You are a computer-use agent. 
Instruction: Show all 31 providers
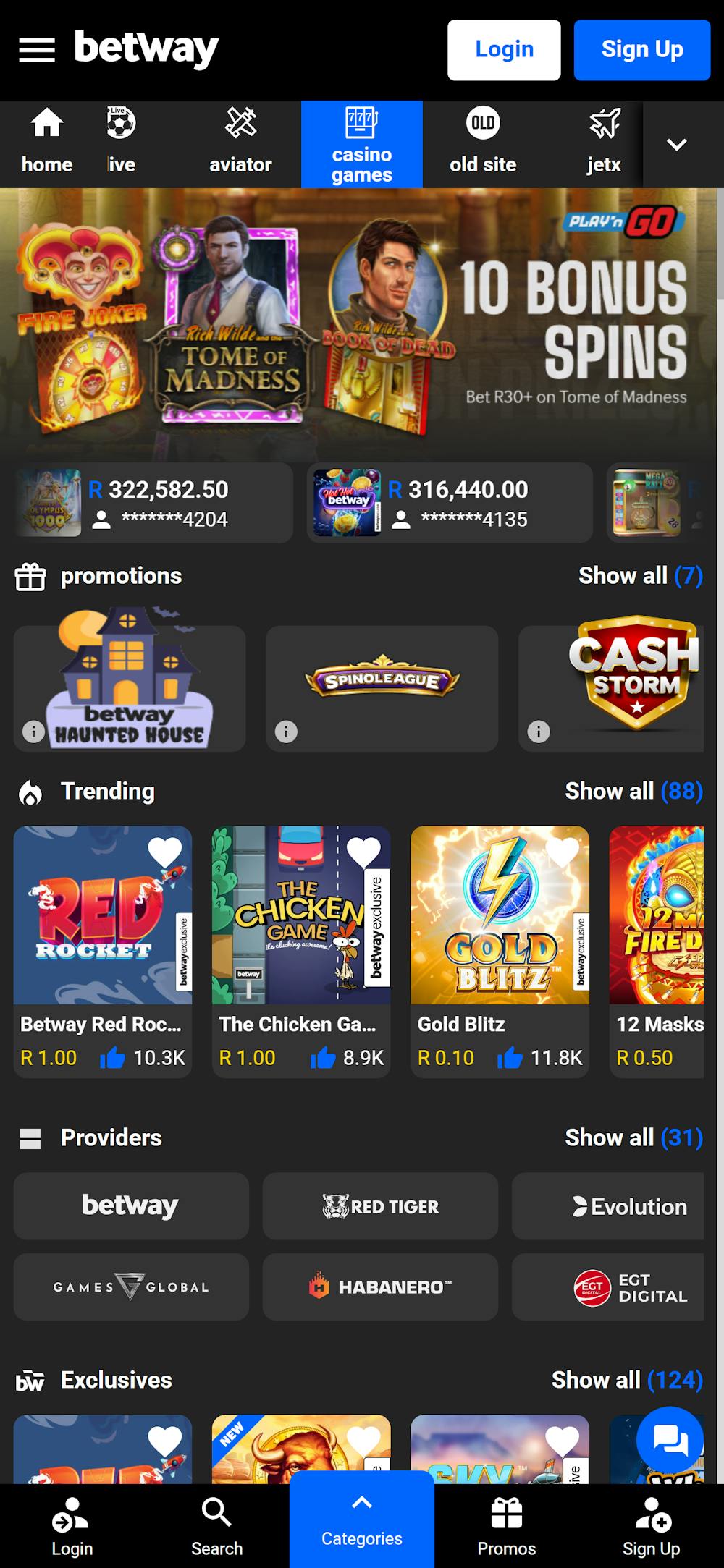click(633, 1137)
